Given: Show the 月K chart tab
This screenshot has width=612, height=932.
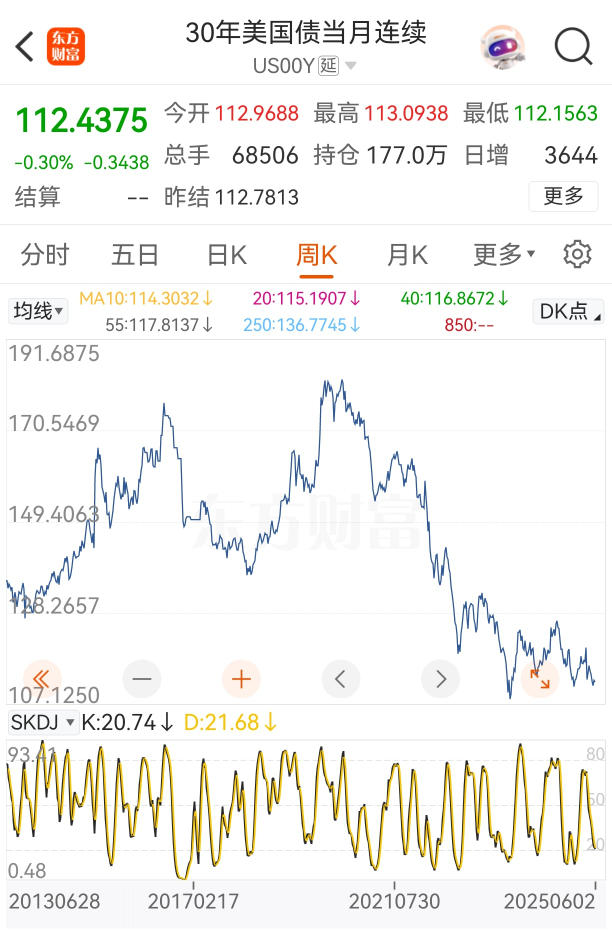Looking at the screenshot, I should tap(407, 255).
